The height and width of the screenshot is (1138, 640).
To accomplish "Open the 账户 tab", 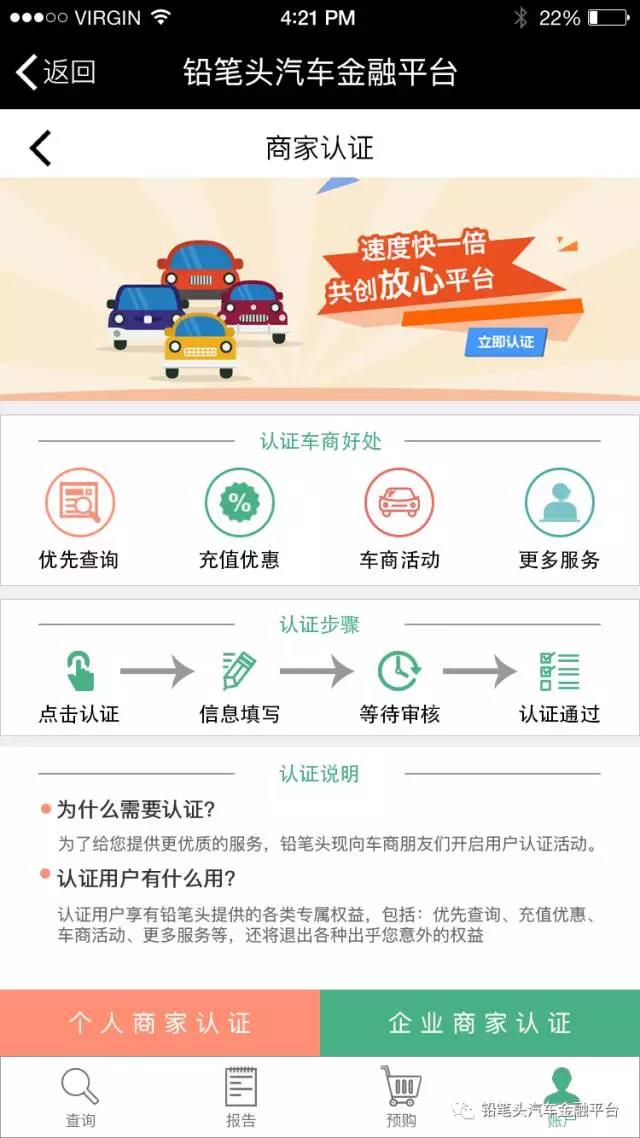I will [560, 1097].
